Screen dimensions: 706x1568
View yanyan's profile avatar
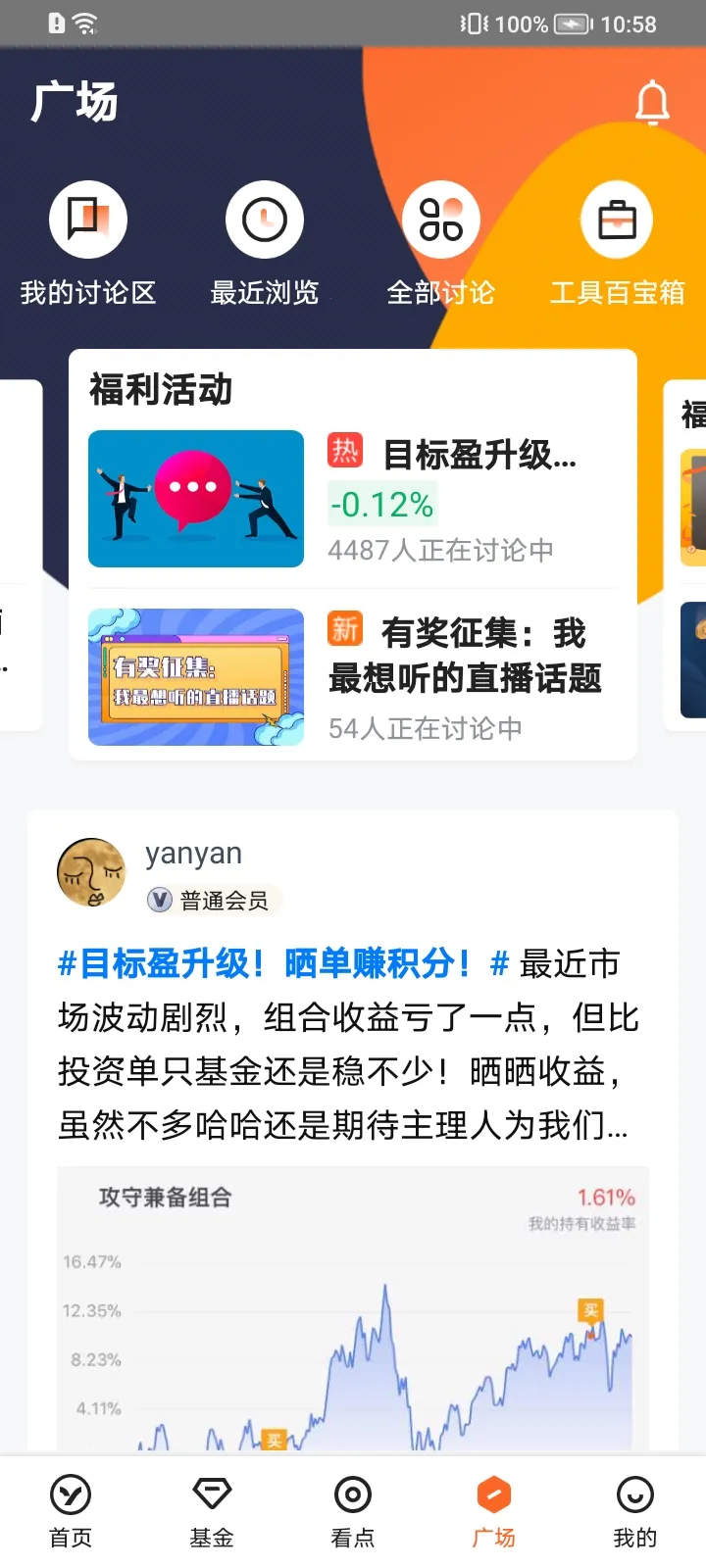(x=91, y=872)
